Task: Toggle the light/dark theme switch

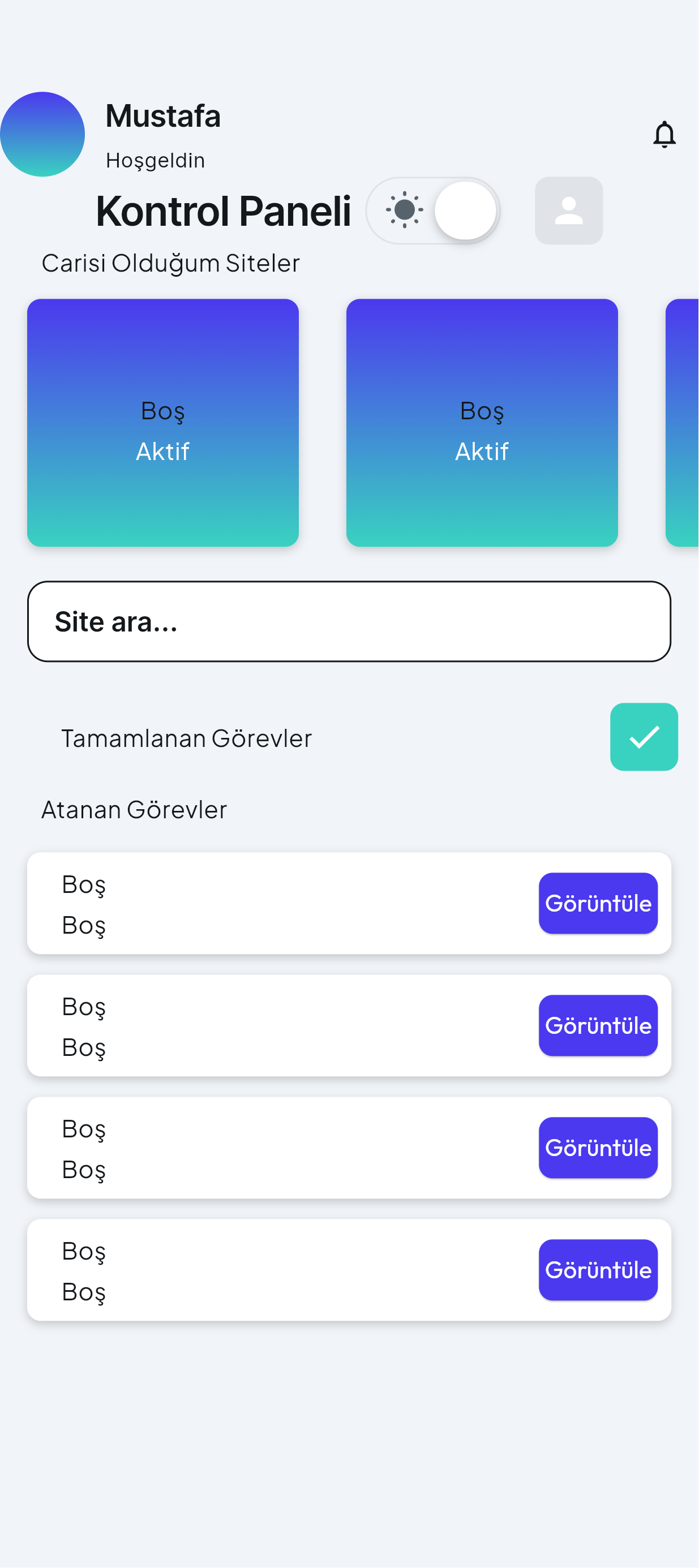Action: pos(433,211)
